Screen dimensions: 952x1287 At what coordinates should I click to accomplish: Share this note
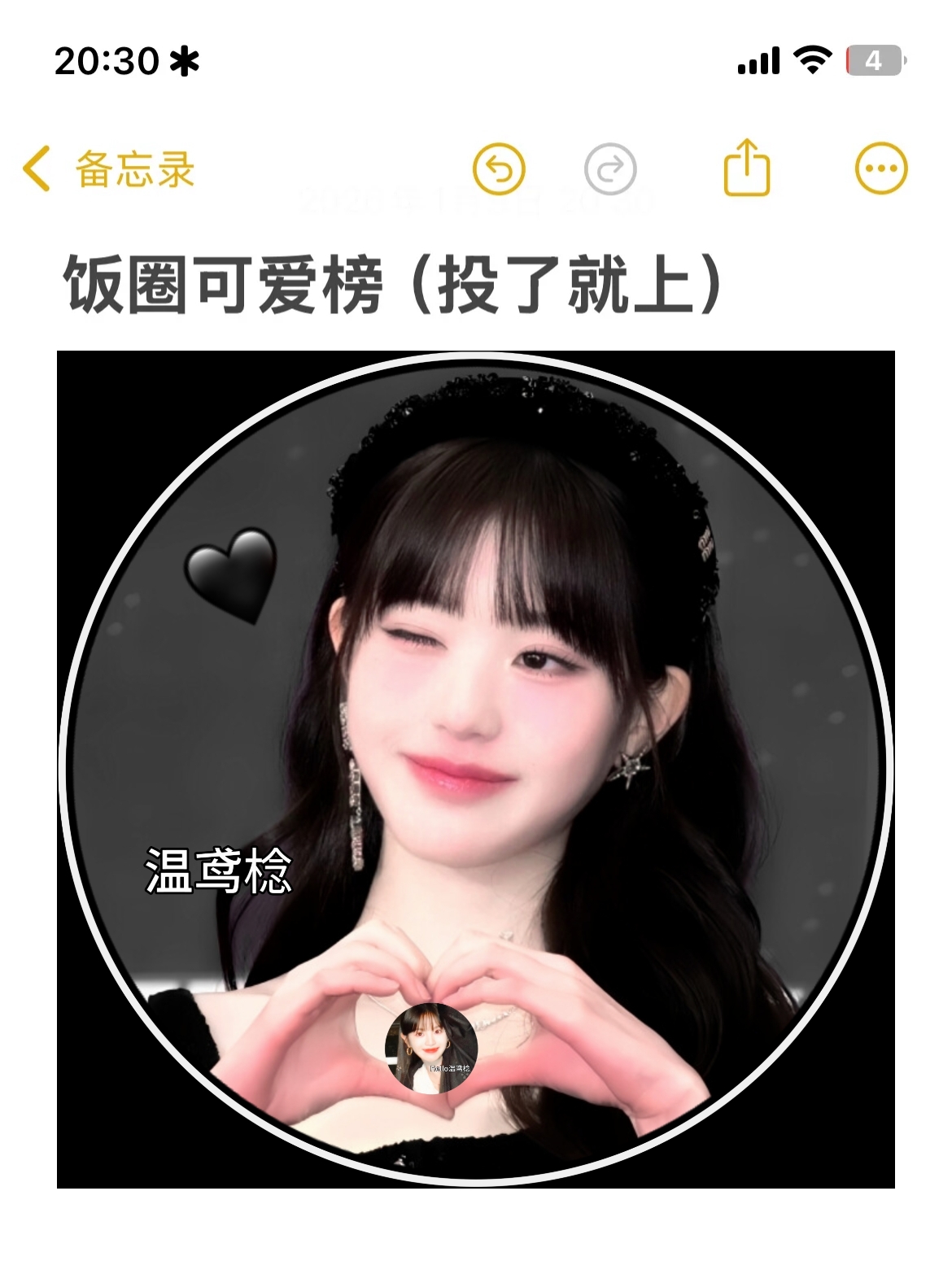click(x=746, y=168)
